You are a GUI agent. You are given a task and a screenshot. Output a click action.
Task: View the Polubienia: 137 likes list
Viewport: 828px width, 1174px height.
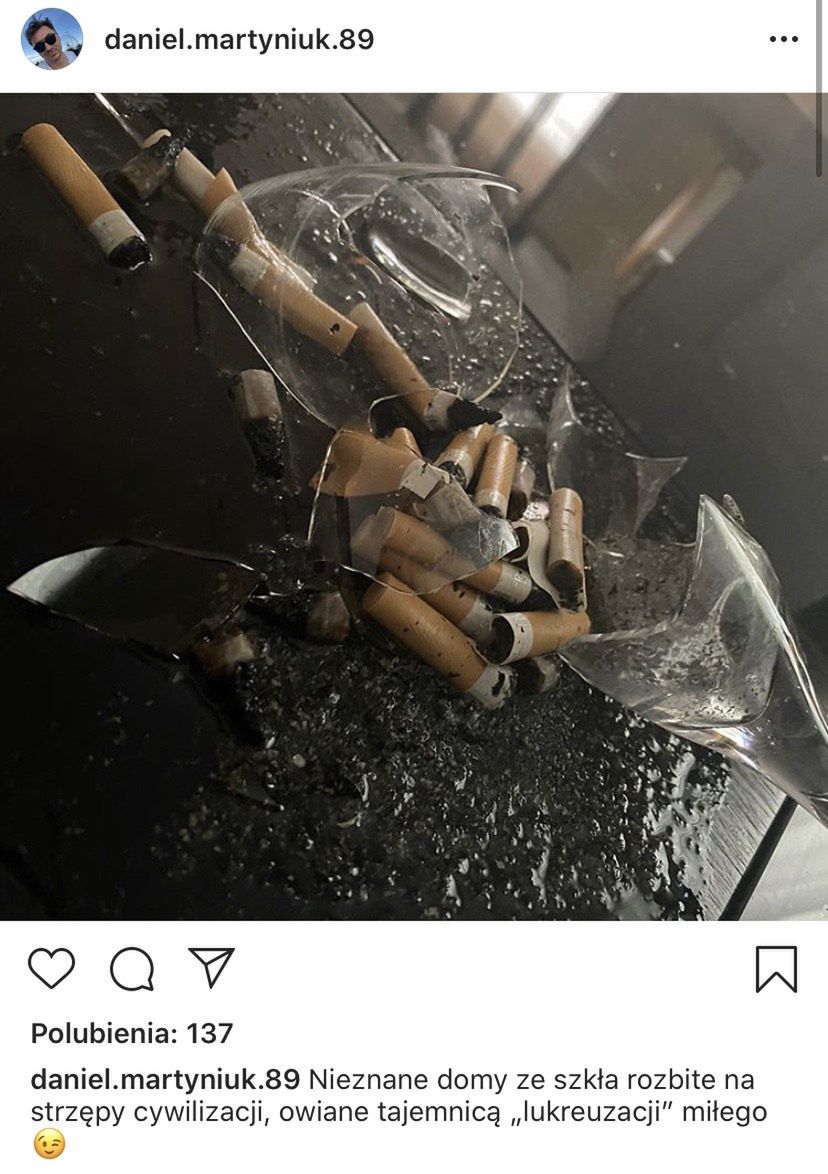132,1032
